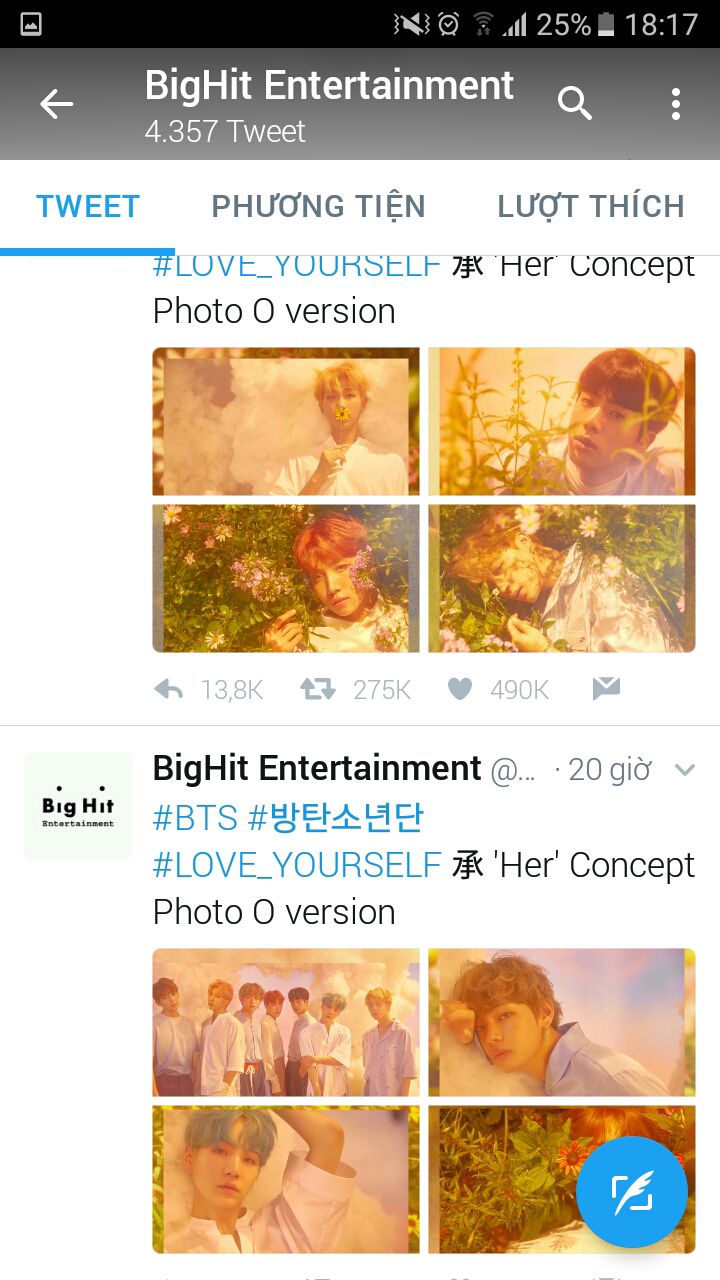Screen dimensions: 720x1280
Task: Open search on BigHit Entertainment profile
Action: [x=574, y=103]
